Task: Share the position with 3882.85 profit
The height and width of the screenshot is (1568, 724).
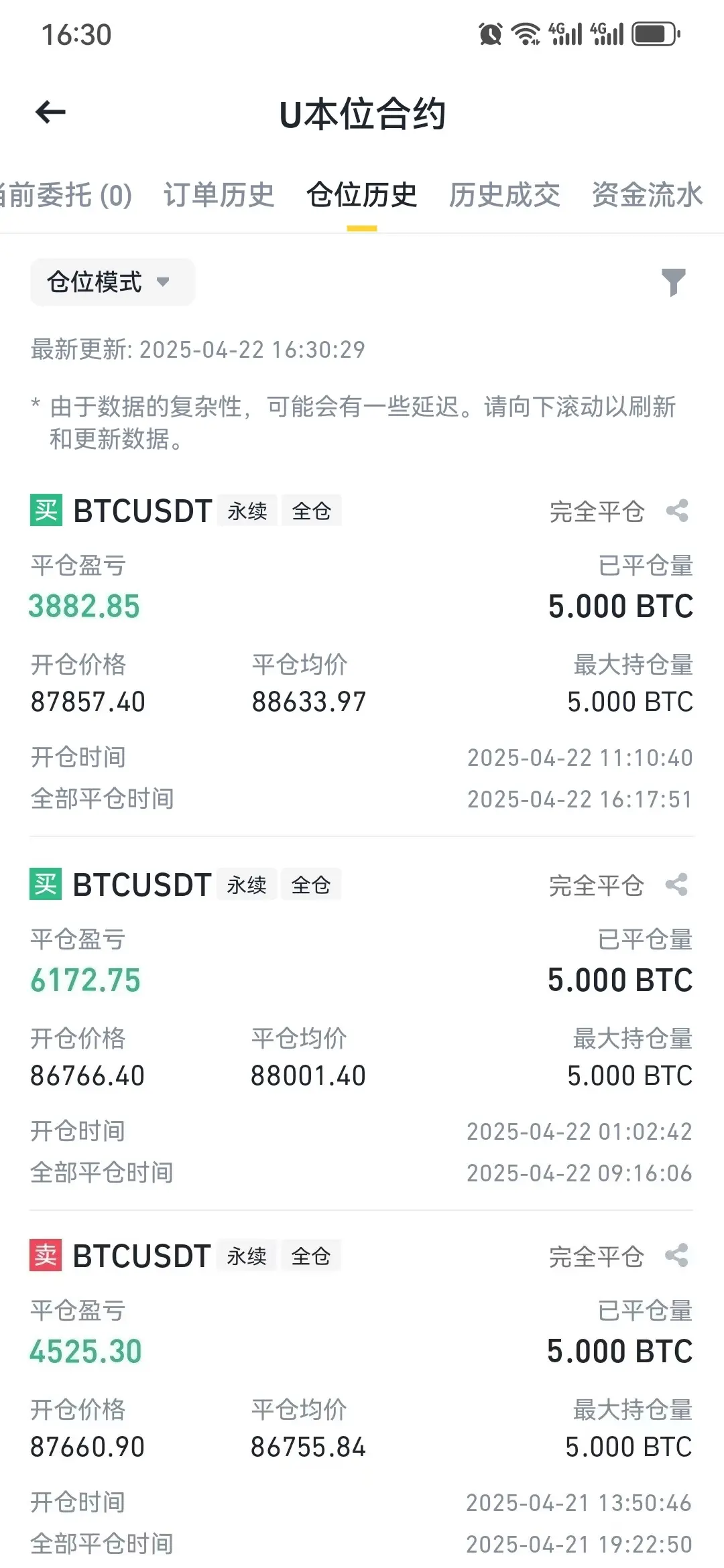Action: [x=677, y=511]
